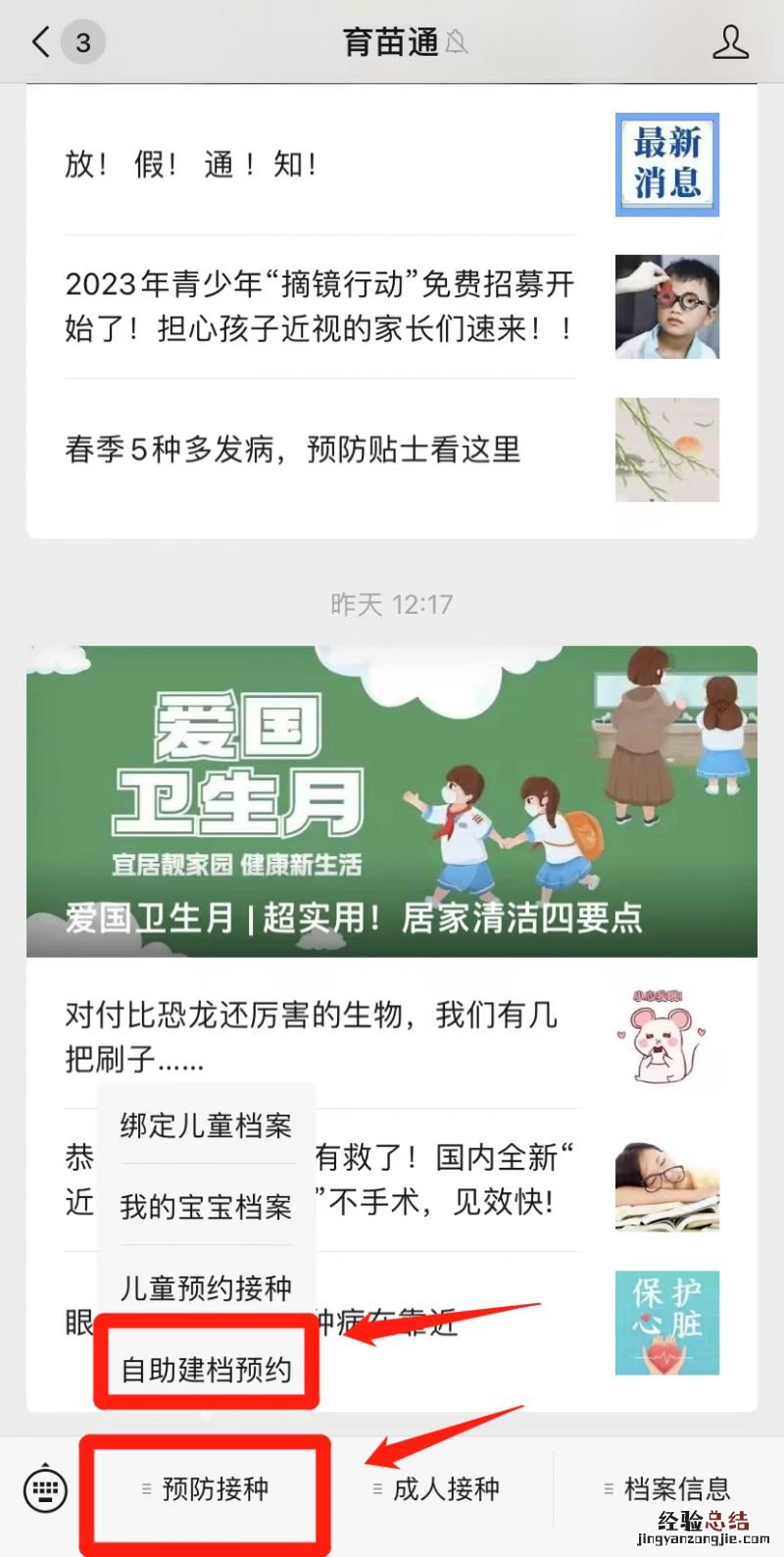Tap 自助建档预约 in the popup
Viewport: 784px width, 1557px height.
click(206, 1369)
